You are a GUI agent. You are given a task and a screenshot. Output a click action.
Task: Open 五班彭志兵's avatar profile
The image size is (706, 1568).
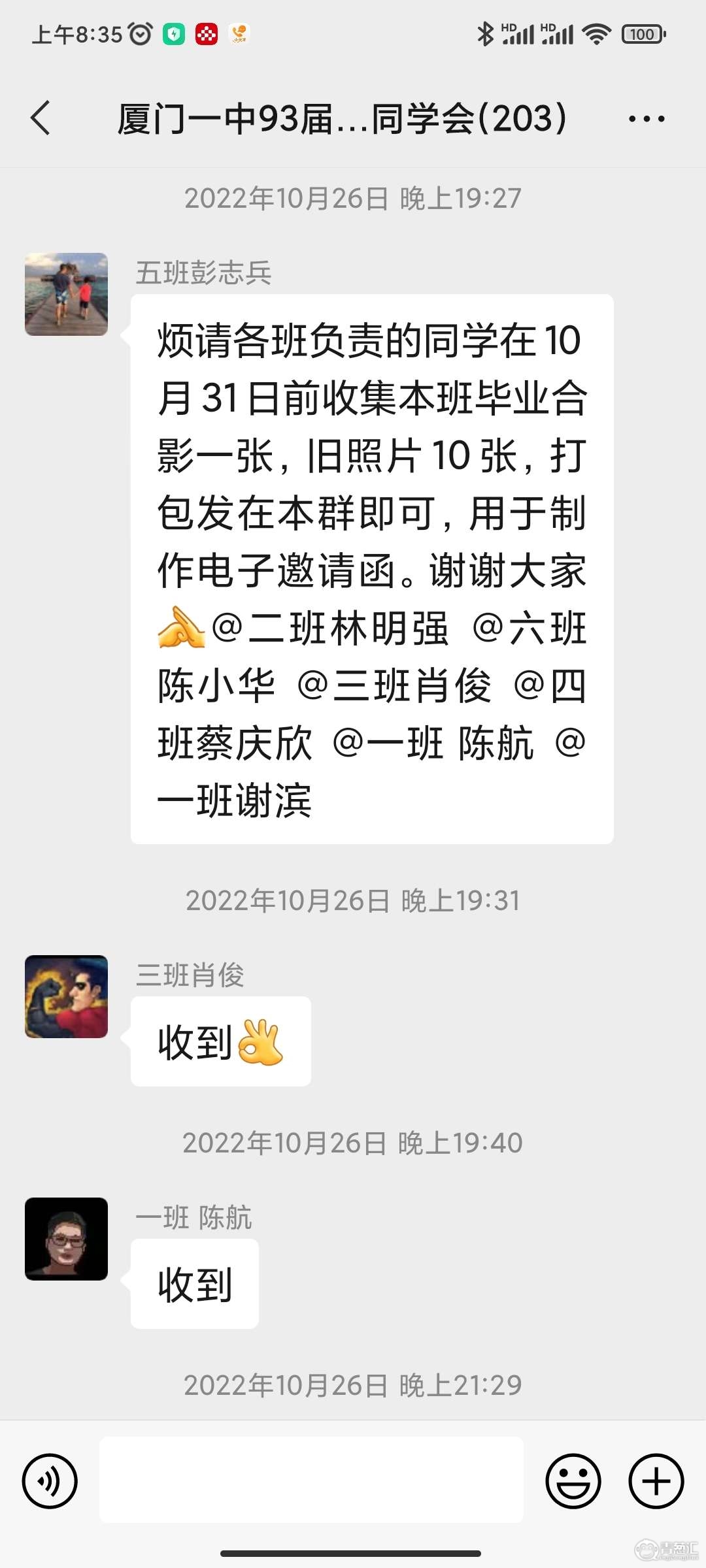point(66,295)
